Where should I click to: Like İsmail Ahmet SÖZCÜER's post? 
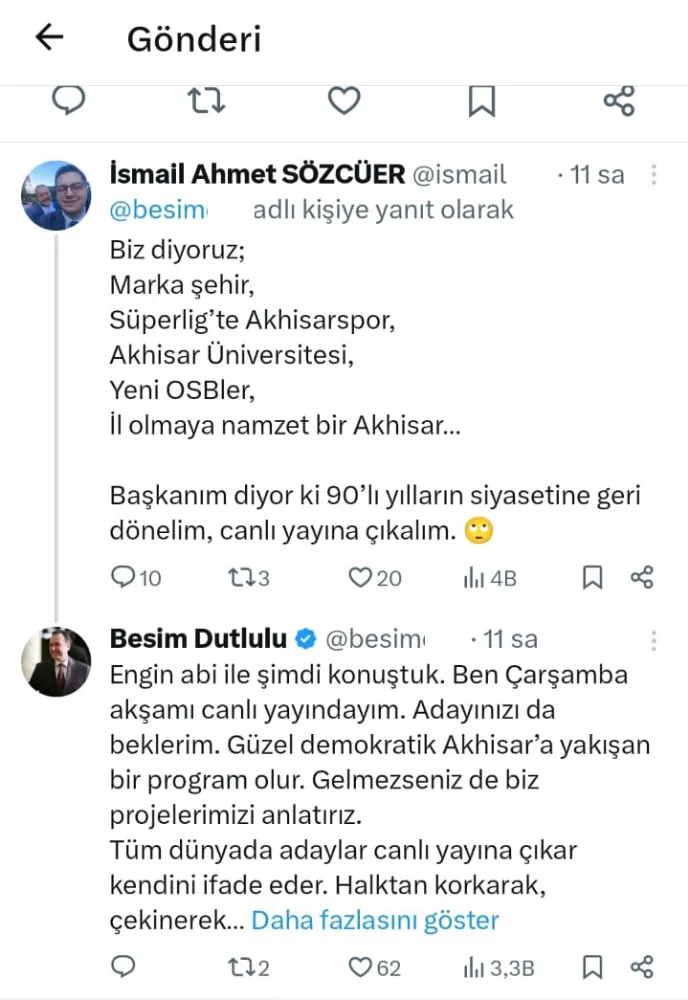click(360, 577)
